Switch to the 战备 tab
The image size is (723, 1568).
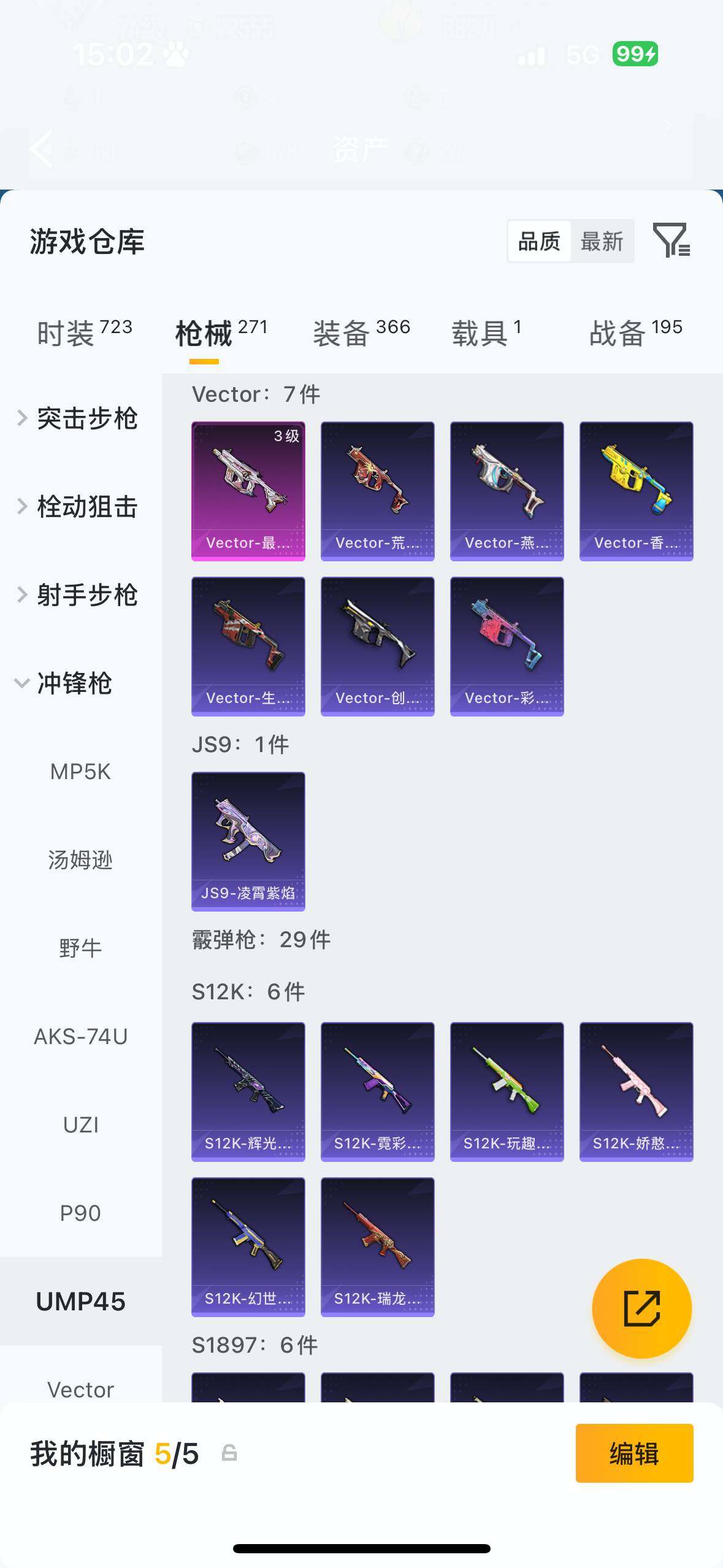(x=635, y=333)
